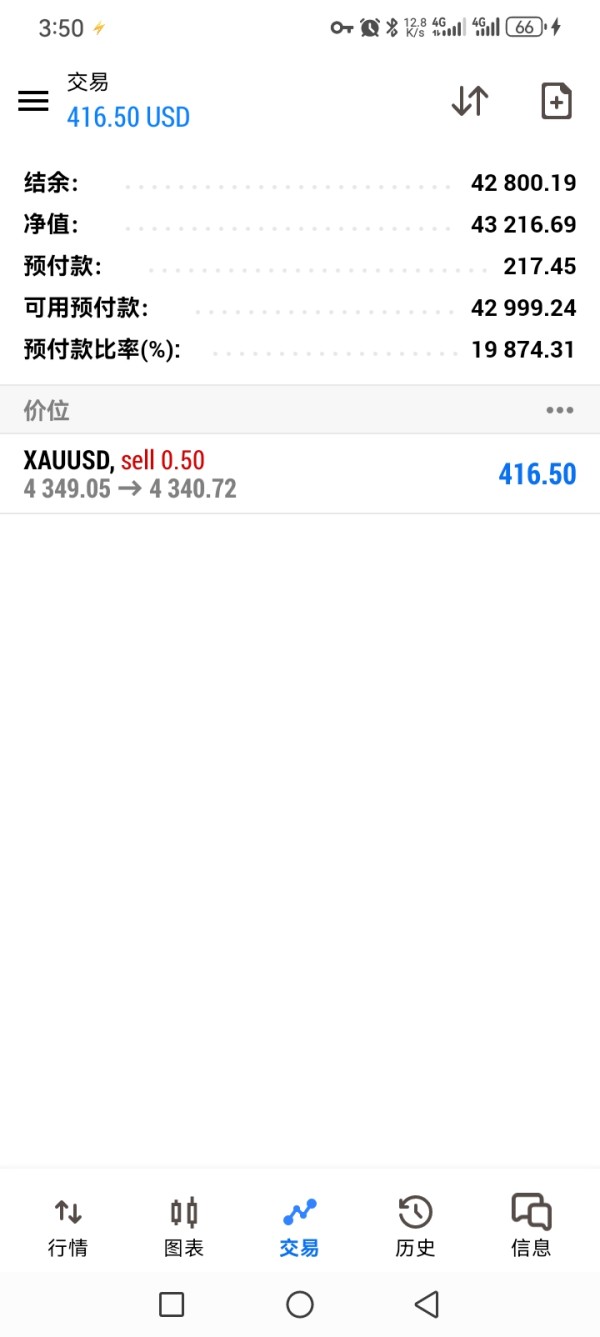Go back with the system back button
Image resolution: width=600 pixels, height=1337 pixels.
coord(427,1304)
